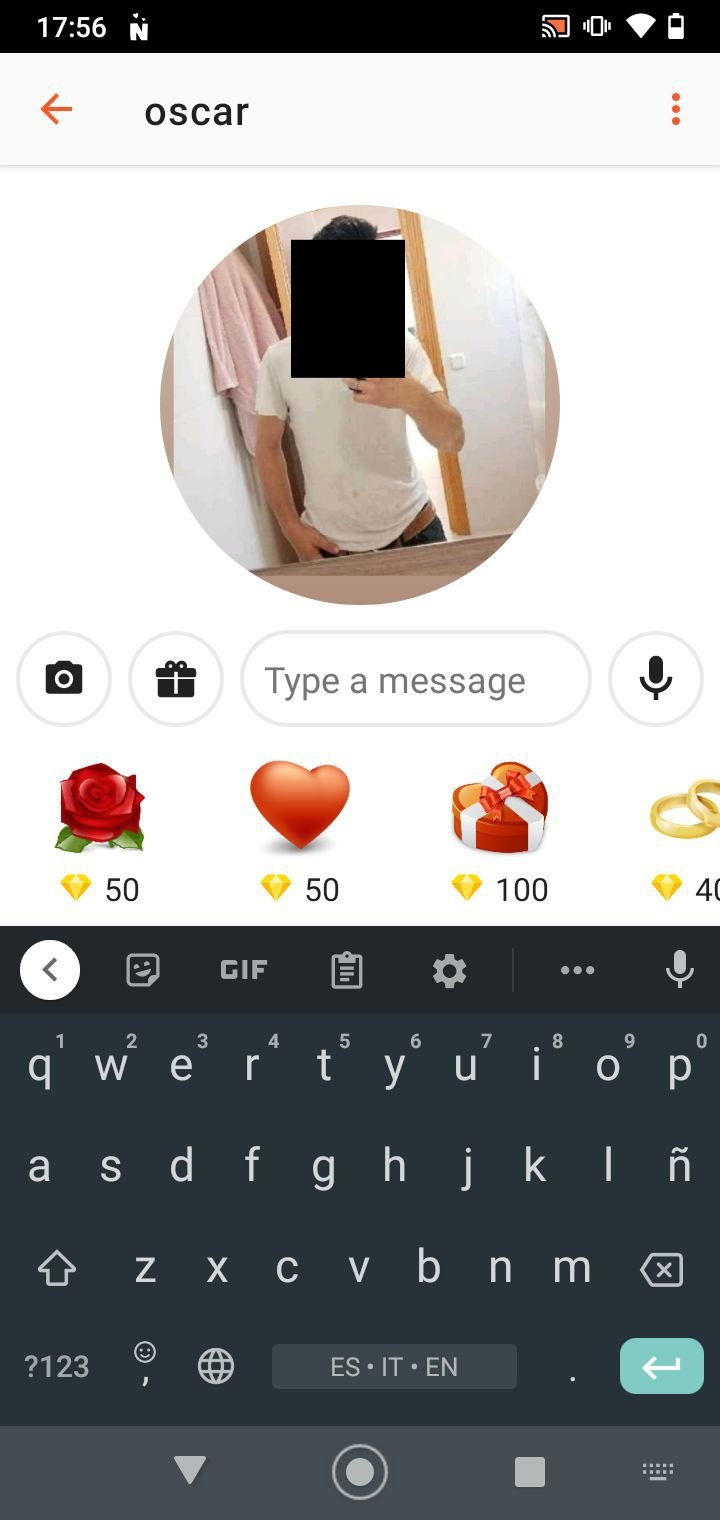Tap the backspace key
This screenshot has width=720, height=1520.
[x=661, y=1269]
